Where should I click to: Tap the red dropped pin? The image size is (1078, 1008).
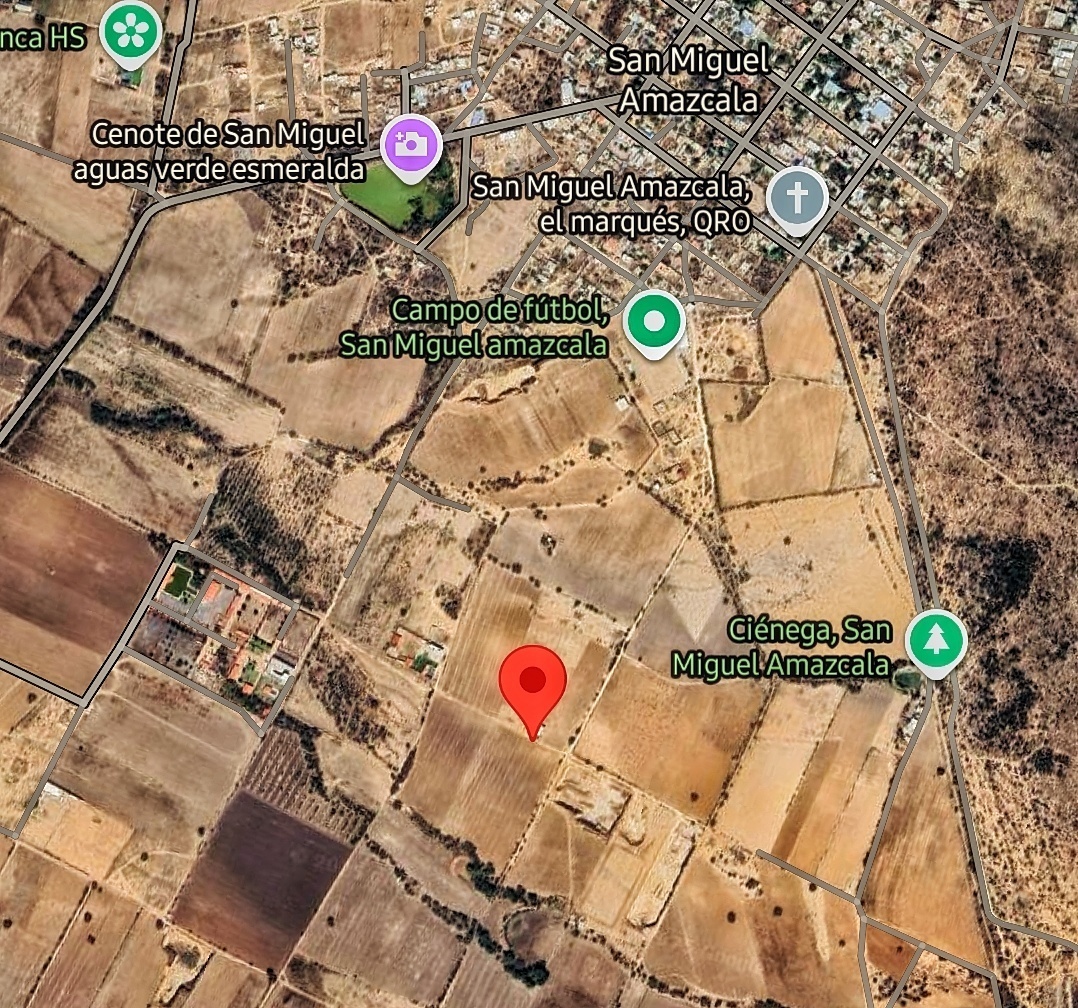(533, 684)
